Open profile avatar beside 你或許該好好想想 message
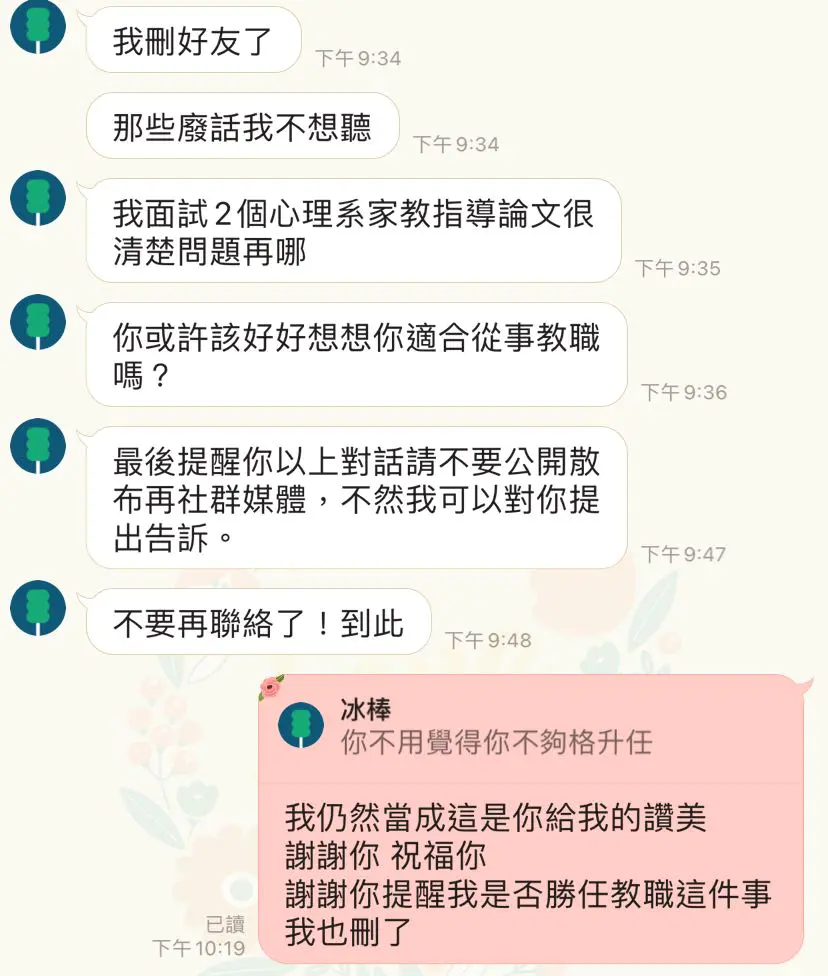 38,322
